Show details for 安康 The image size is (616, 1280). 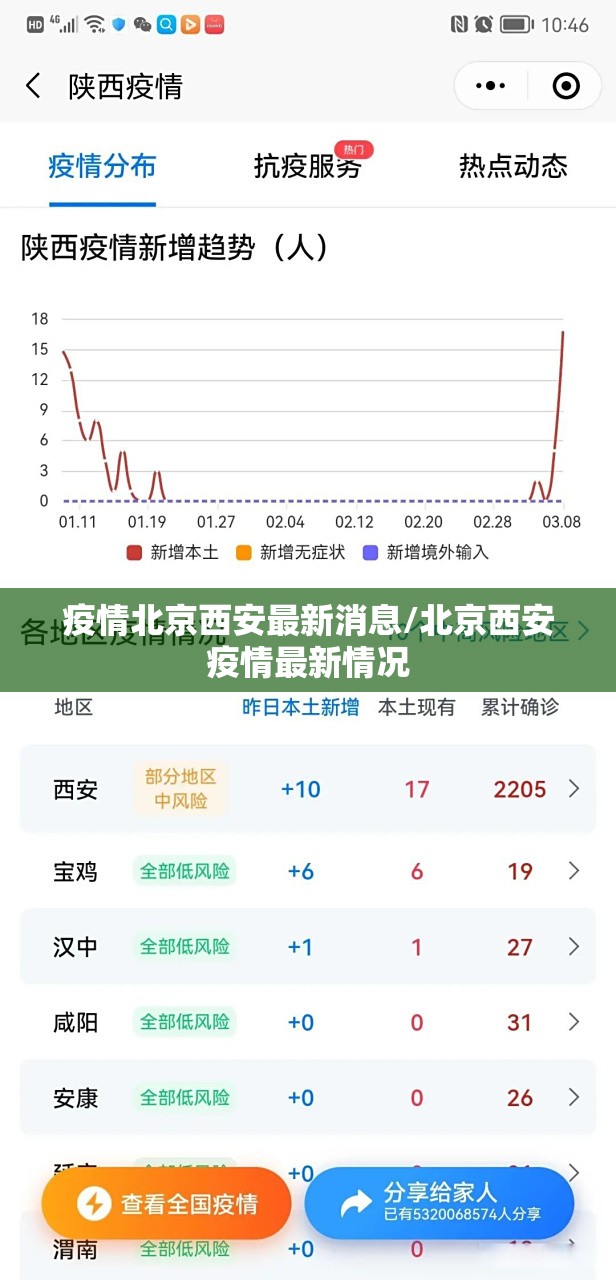(308, 1097)
